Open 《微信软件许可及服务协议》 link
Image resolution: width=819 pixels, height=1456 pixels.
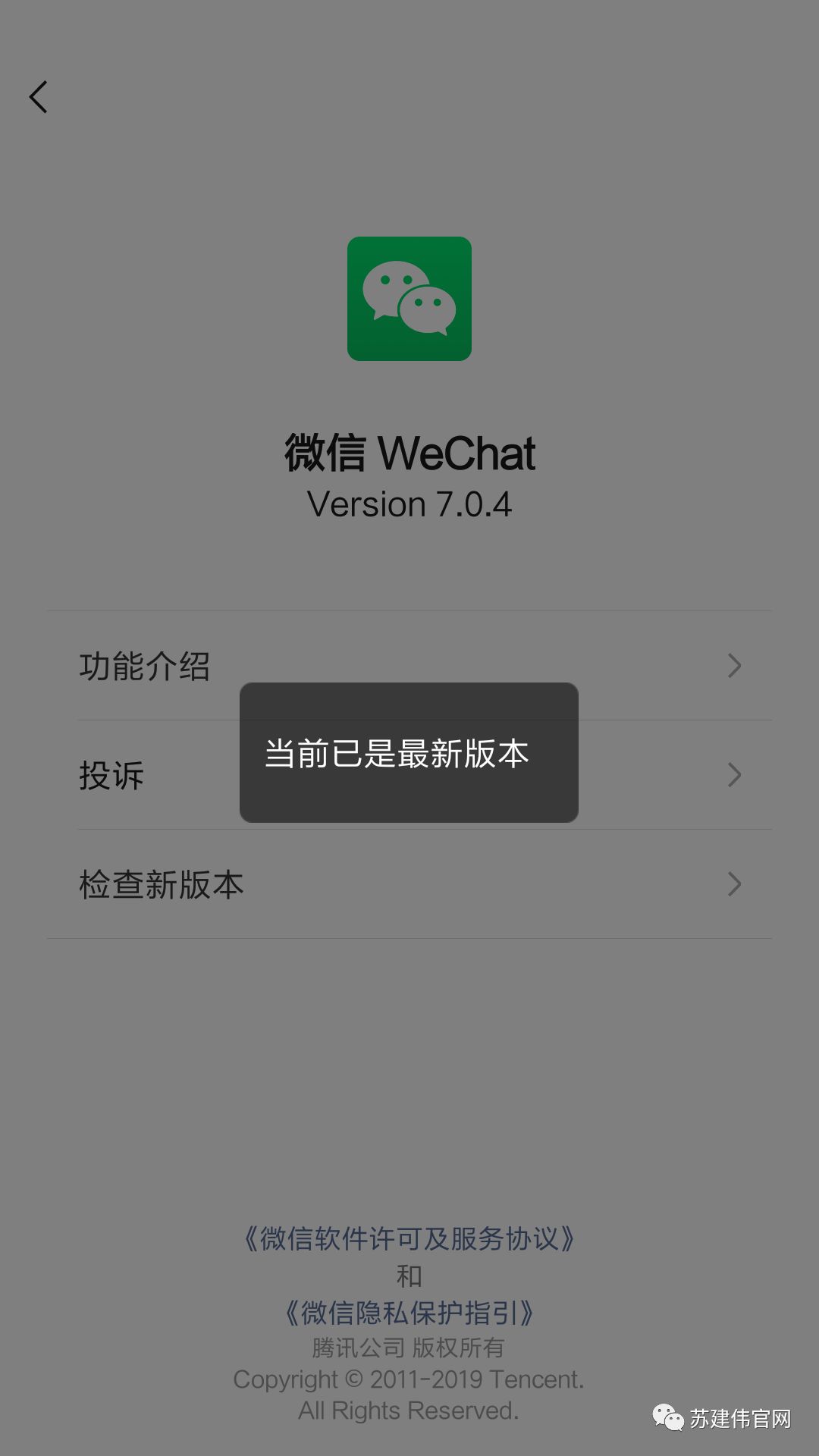click(409, 1239)
